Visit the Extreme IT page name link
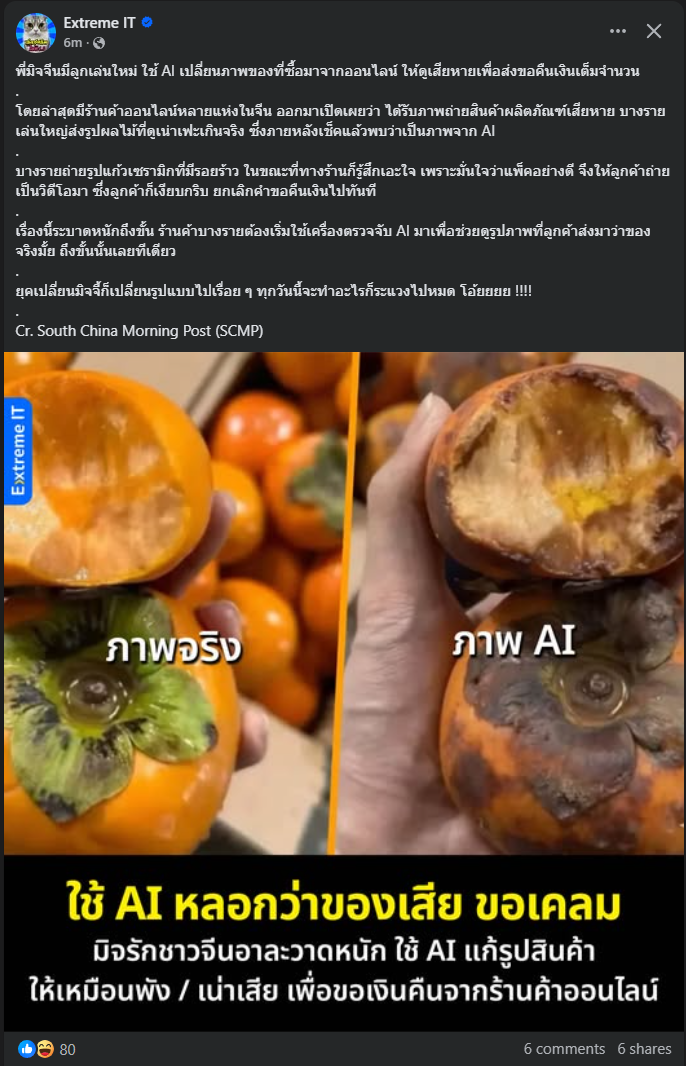The width and height of the screenshot is (686, 1066). point(98,22)
